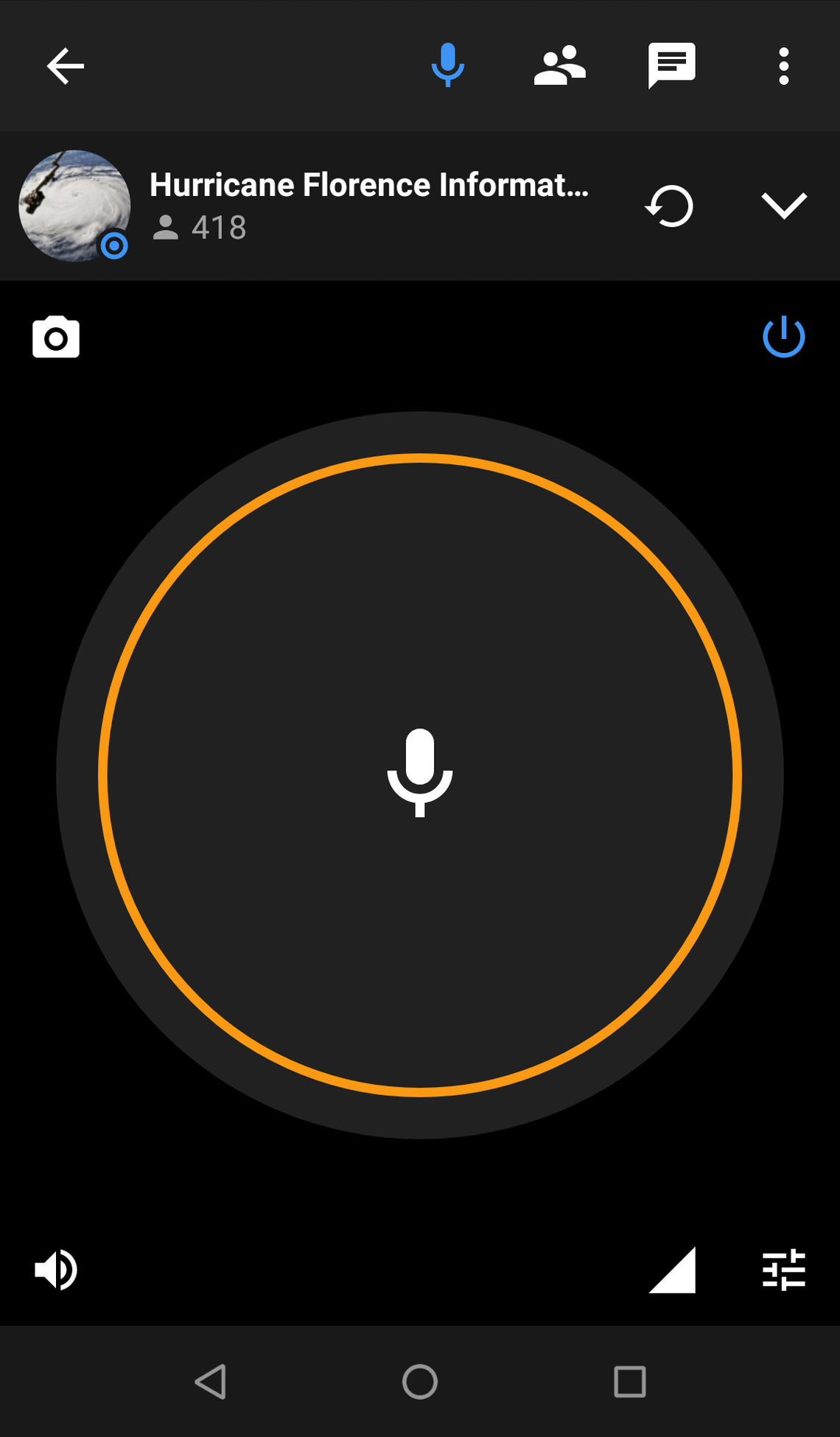Navigate back with the arrow
The width and height of the screenshot is (840, 1437).
pyautogui.click(x=64, y=65)
